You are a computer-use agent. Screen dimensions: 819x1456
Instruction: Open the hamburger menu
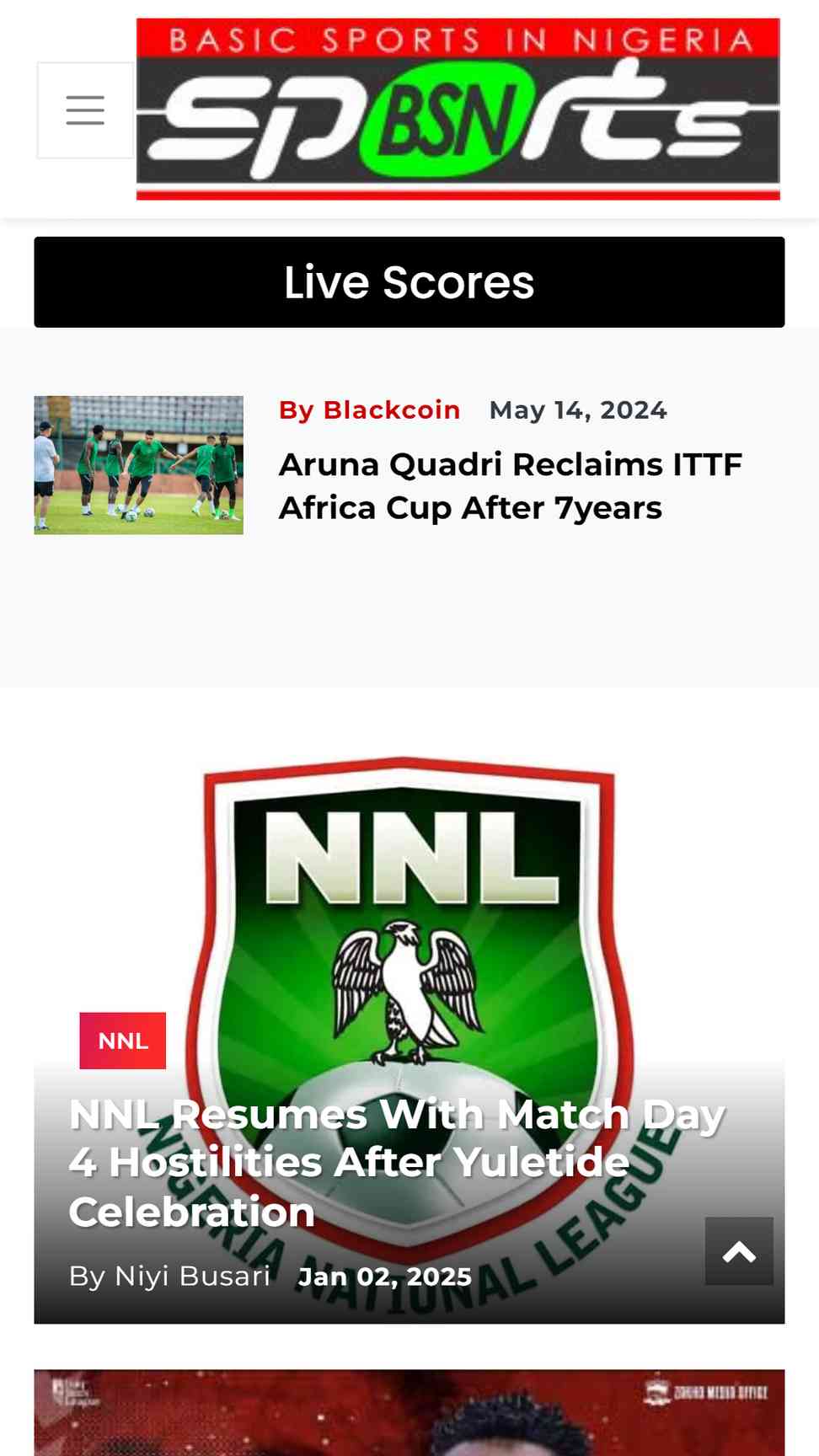[x=85, y=110]
